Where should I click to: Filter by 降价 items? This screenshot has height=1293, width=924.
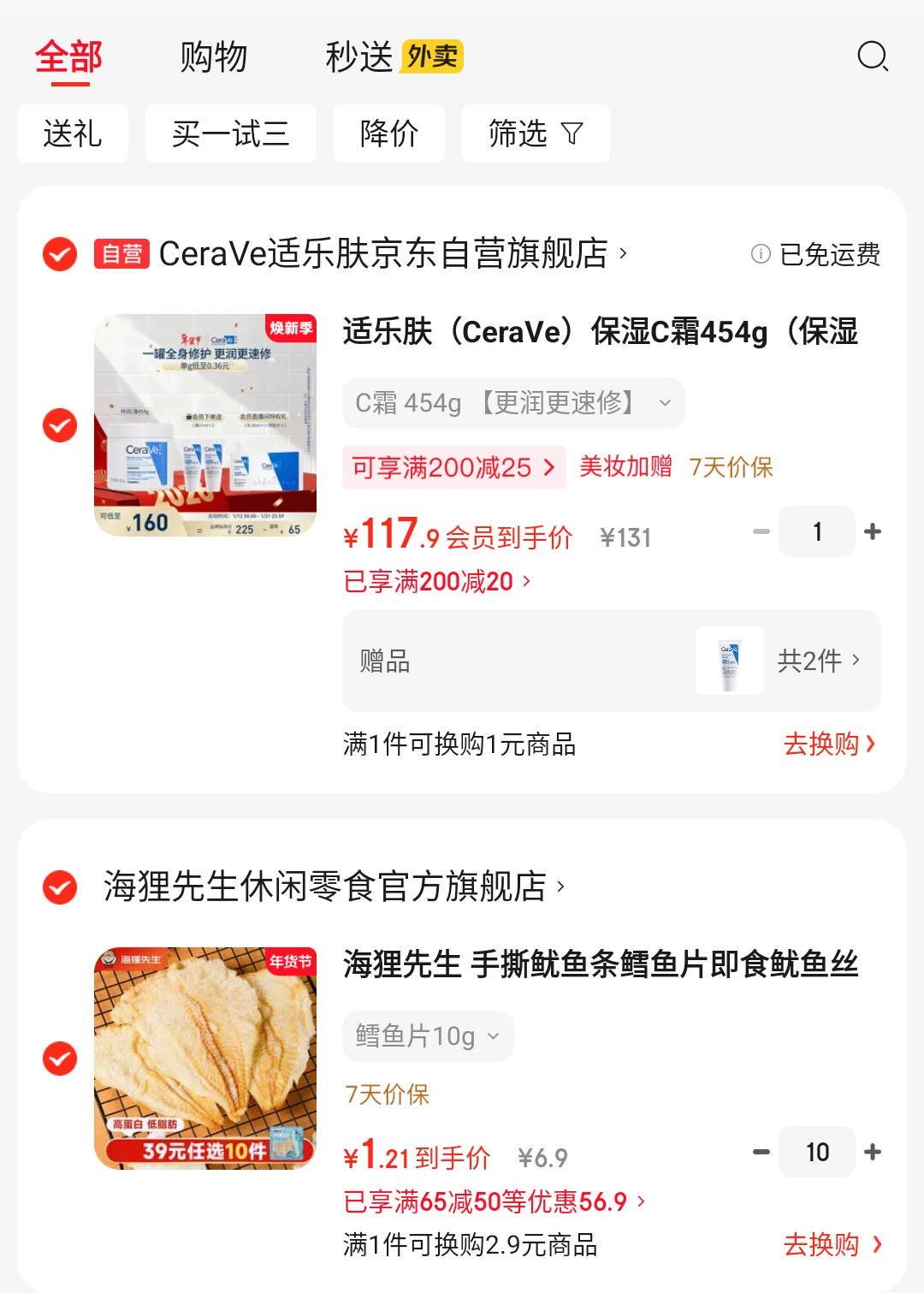point(389,133)
